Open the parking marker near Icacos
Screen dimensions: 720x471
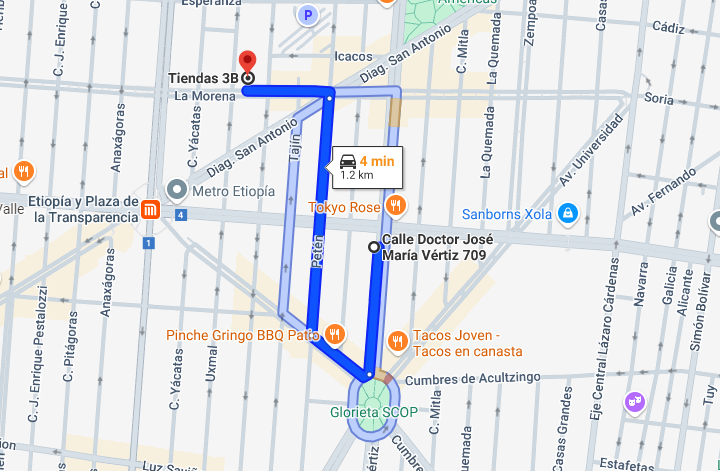(308, 16)
